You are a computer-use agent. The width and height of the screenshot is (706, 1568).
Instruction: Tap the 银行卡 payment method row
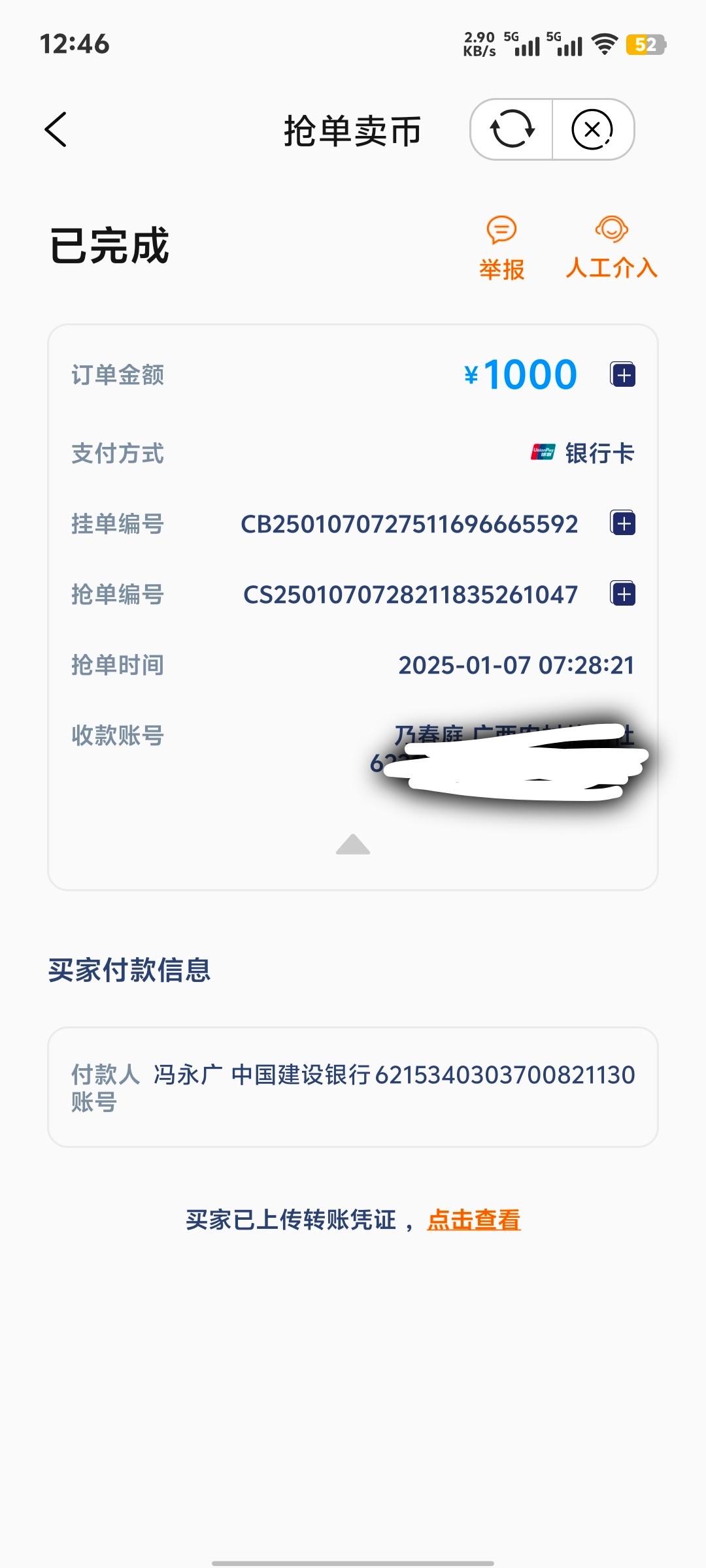click(x=599, y=453)
